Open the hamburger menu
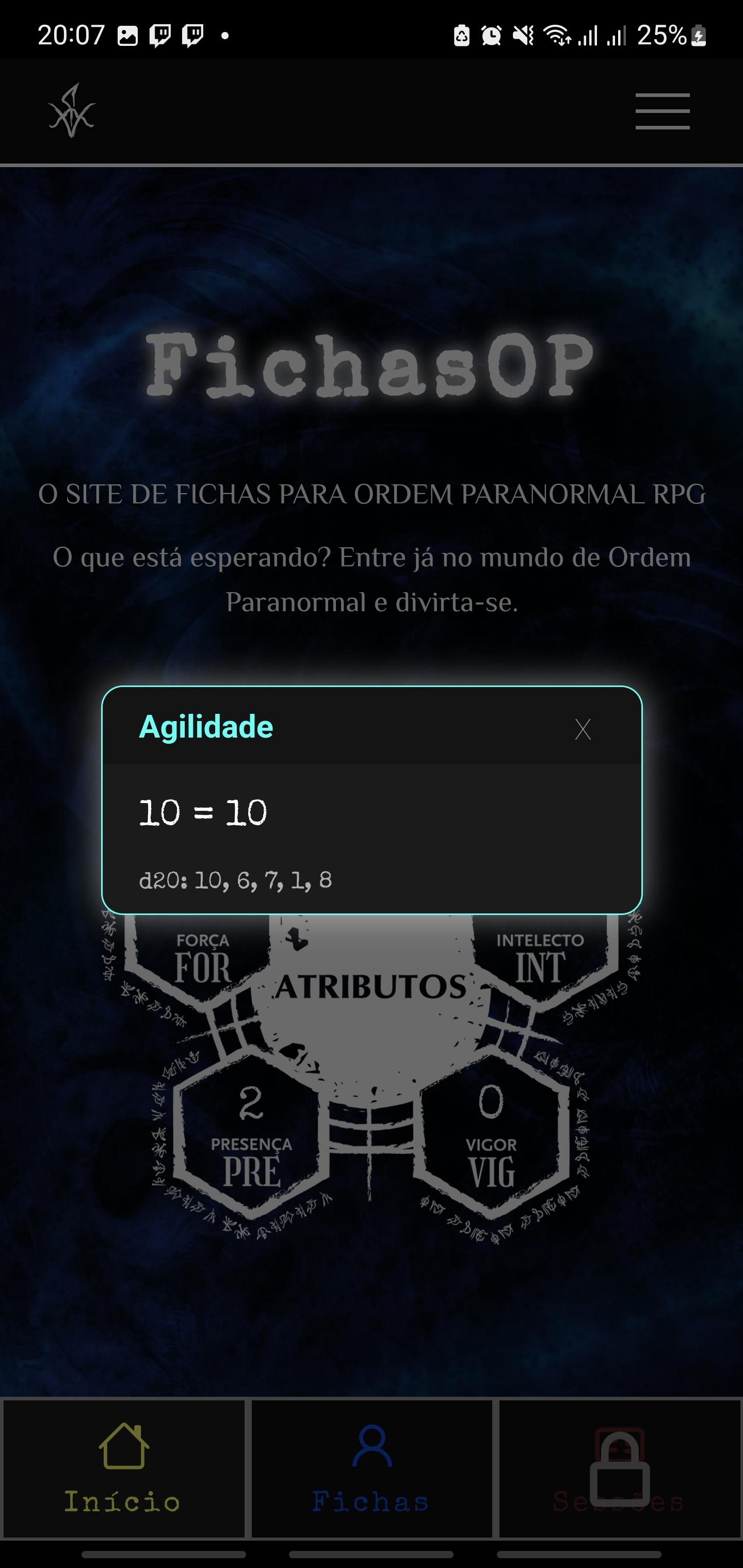The image size is (743, 1568). [x=662, y=111]
